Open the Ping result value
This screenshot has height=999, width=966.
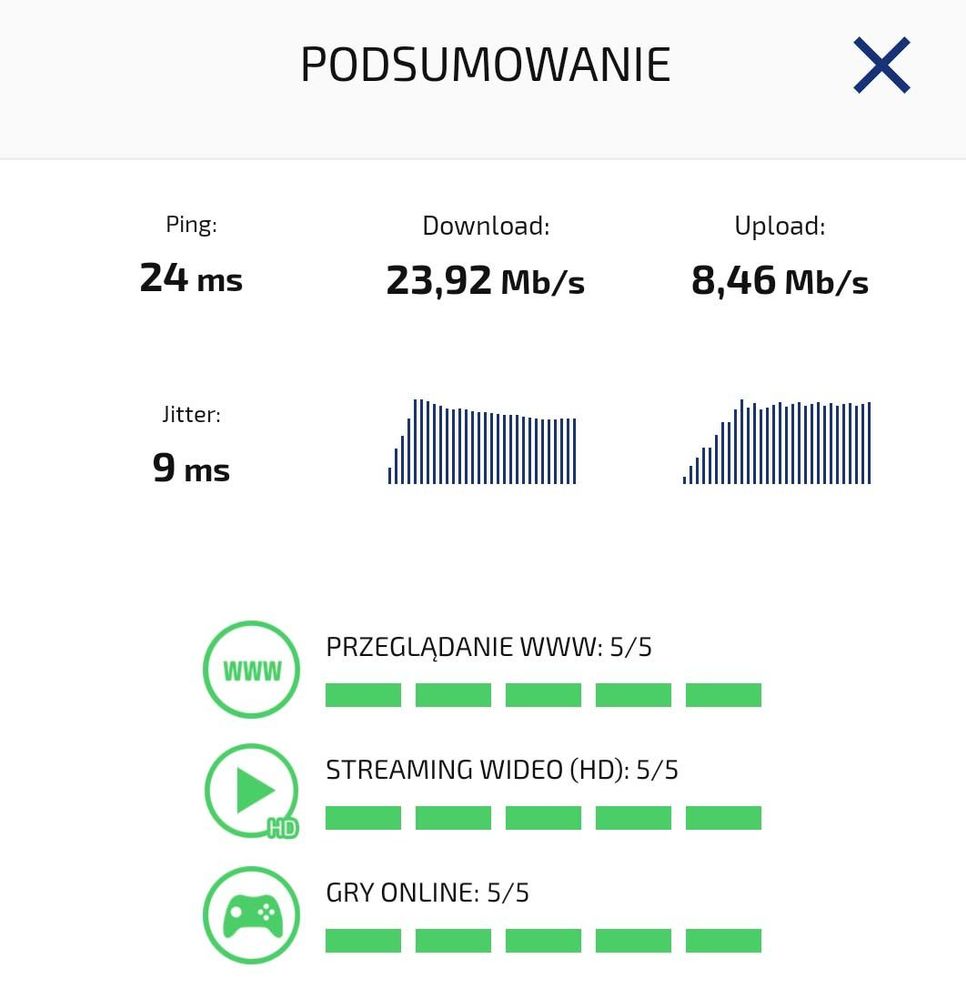[x=190, y=279]
